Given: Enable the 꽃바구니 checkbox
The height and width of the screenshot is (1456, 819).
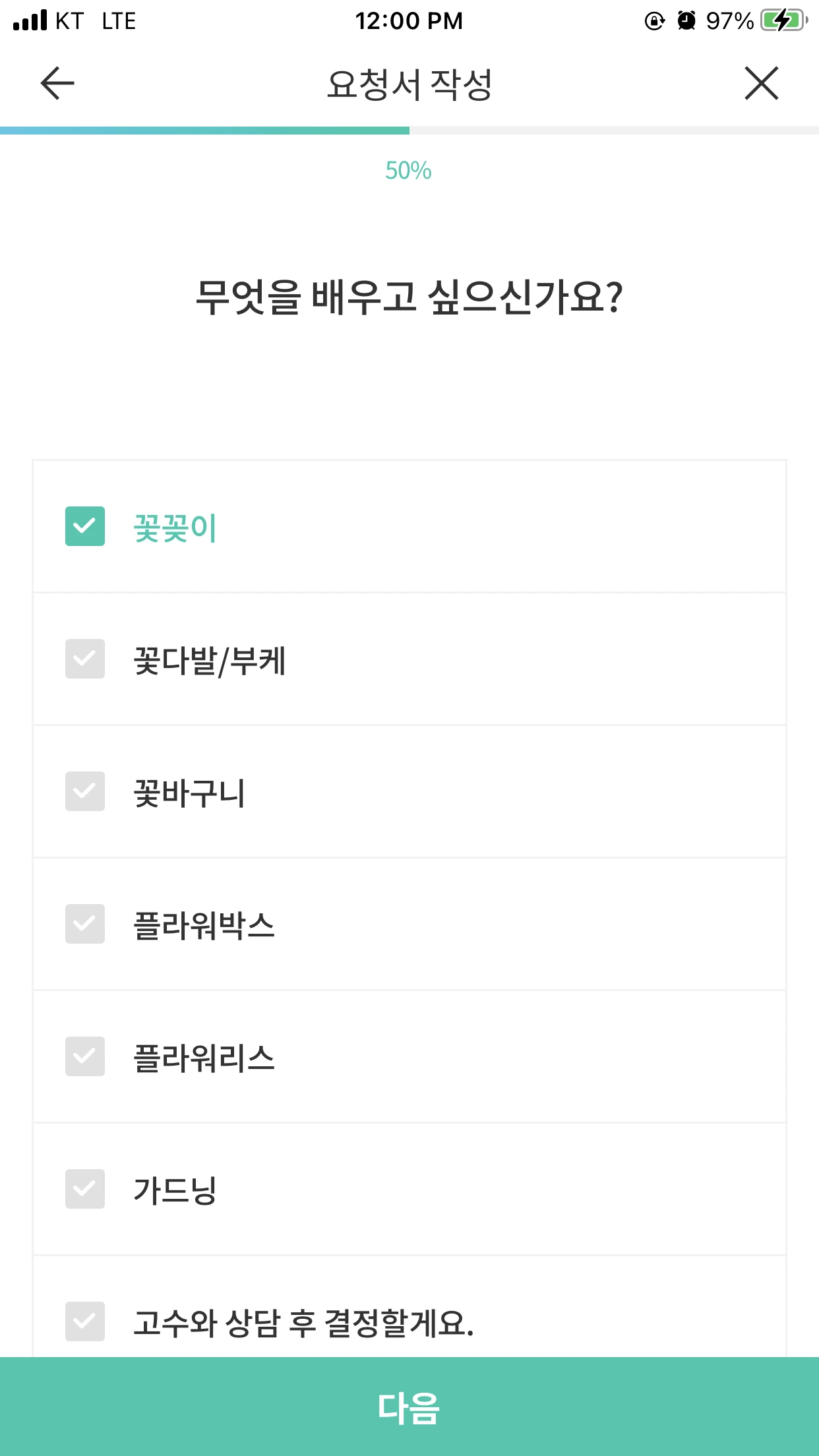Looking at the screenshot, I should coord(84,791).
